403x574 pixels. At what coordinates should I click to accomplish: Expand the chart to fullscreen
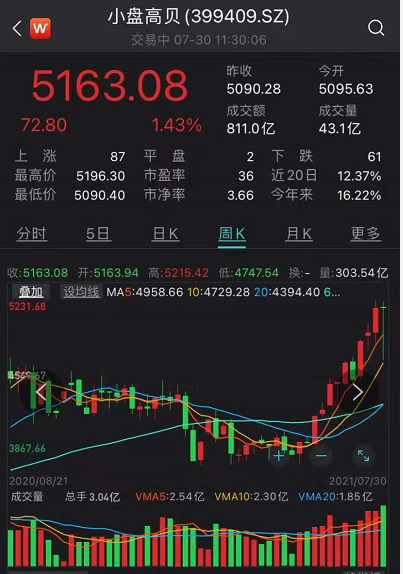[x=363, y=456]
